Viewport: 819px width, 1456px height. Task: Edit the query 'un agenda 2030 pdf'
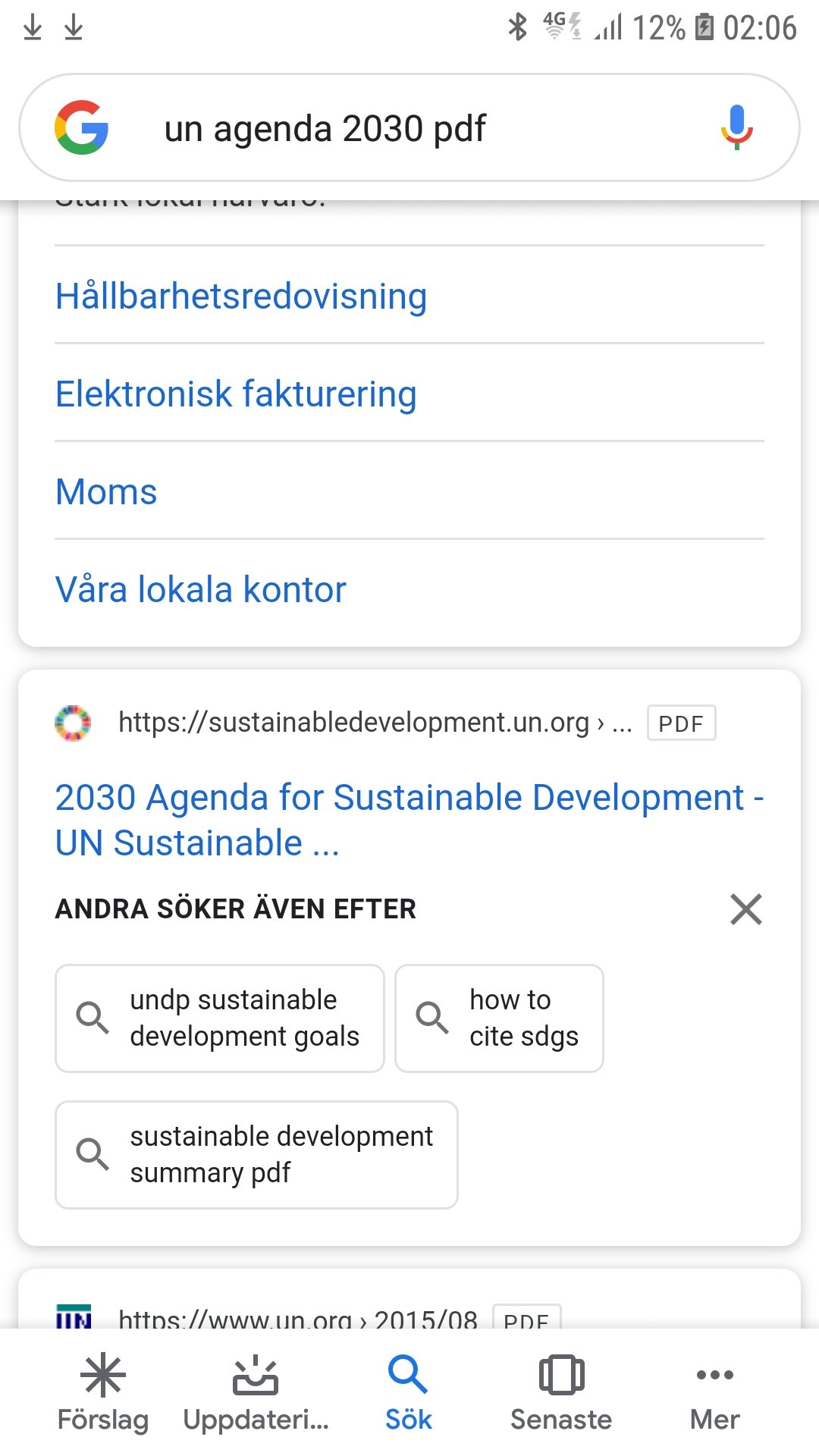pyautogui.click(x=325, y=128)
